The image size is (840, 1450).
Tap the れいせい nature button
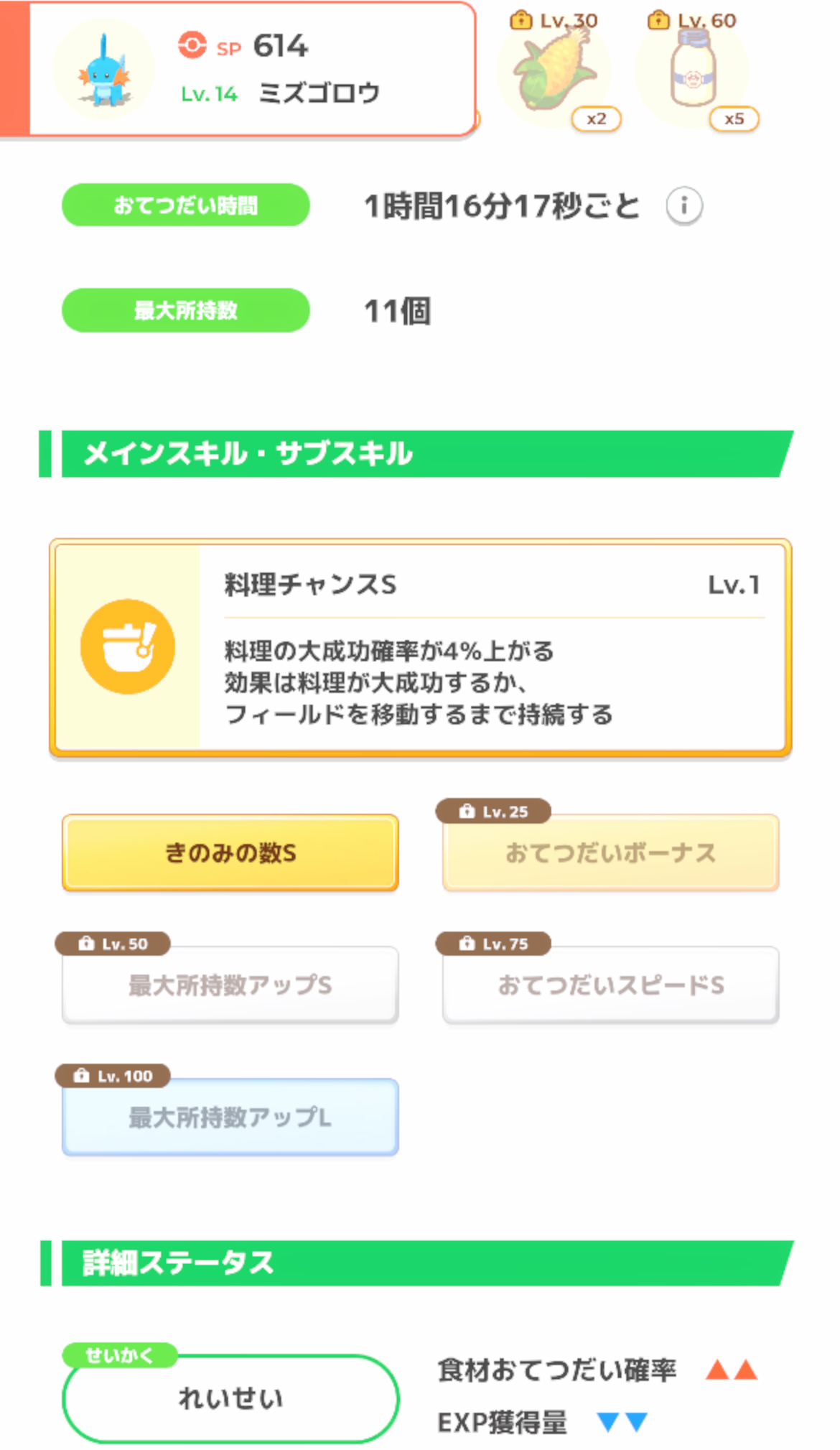pos(230,1398)
